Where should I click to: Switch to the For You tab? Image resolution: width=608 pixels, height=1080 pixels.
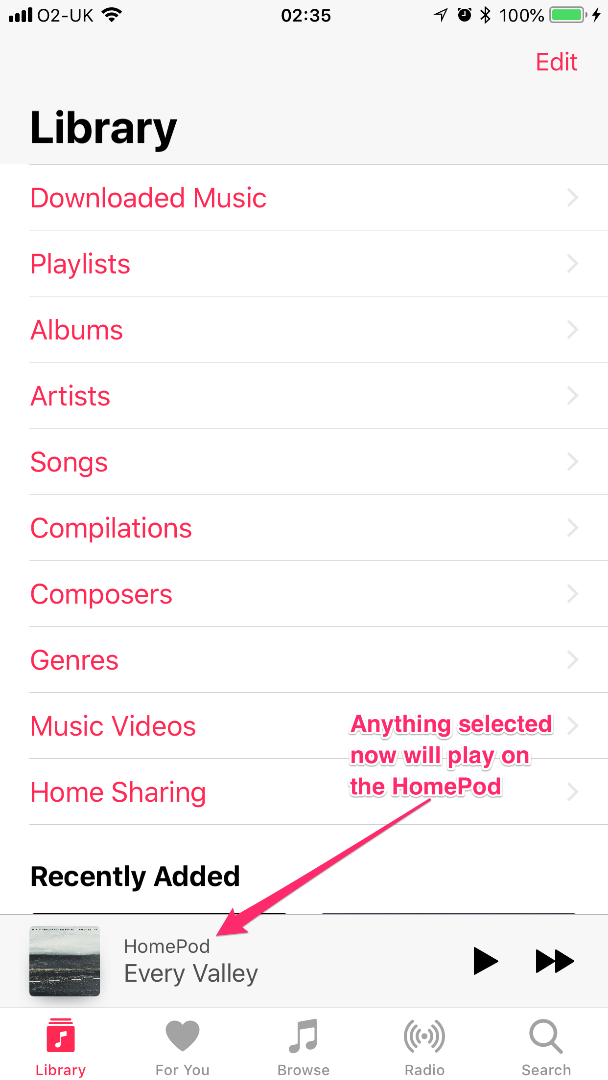click(182, 1046)
